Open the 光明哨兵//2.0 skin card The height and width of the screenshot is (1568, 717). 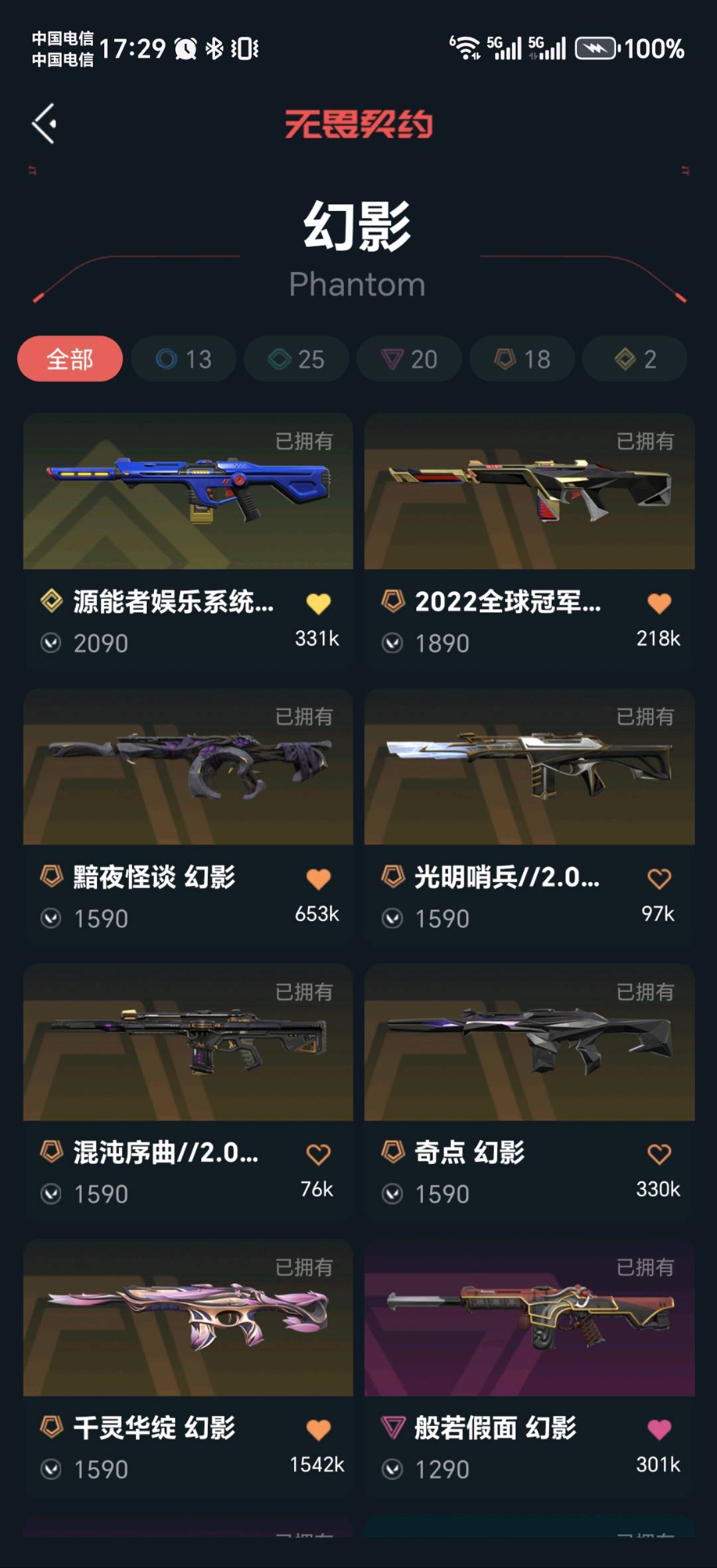coord(529,768)
